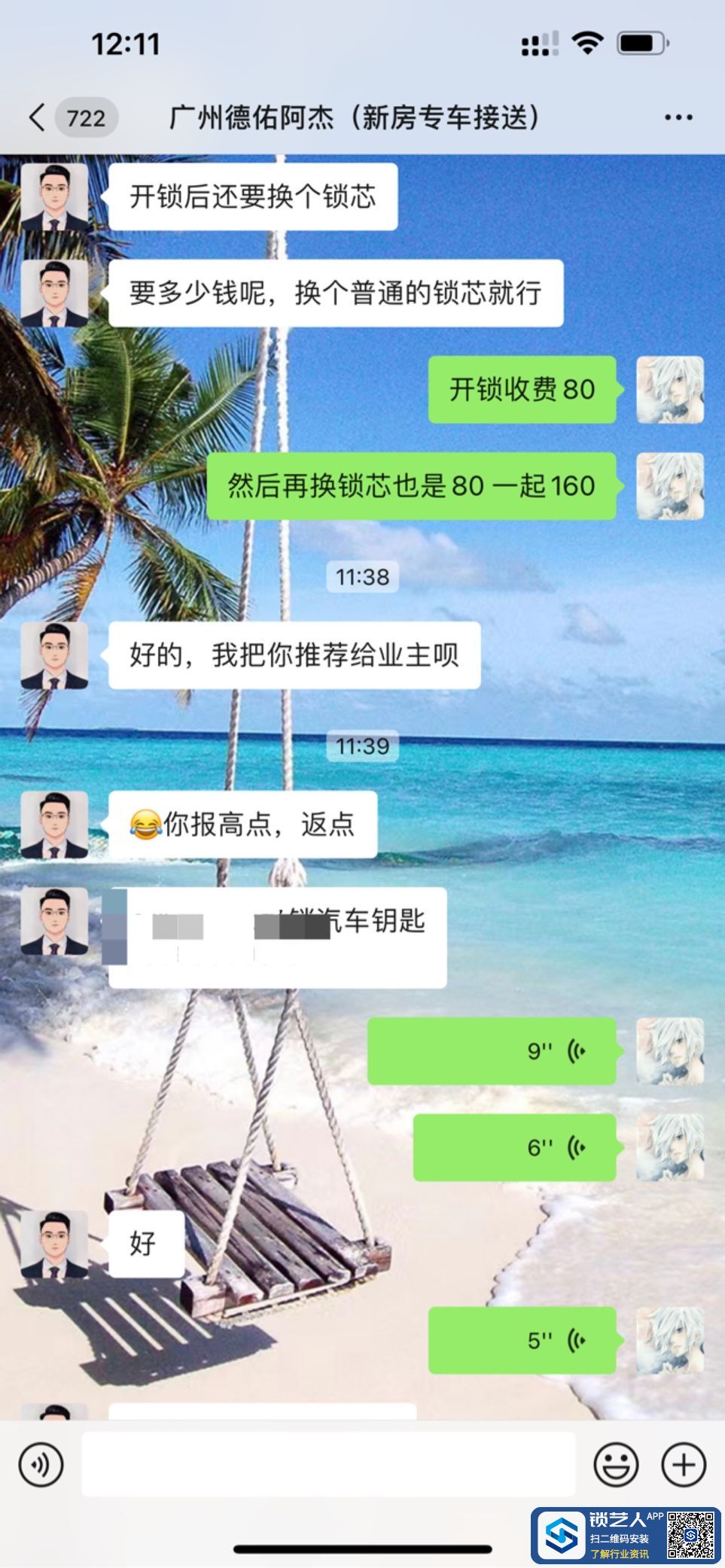Switch to voice input mode

[x=41, y=1464]
